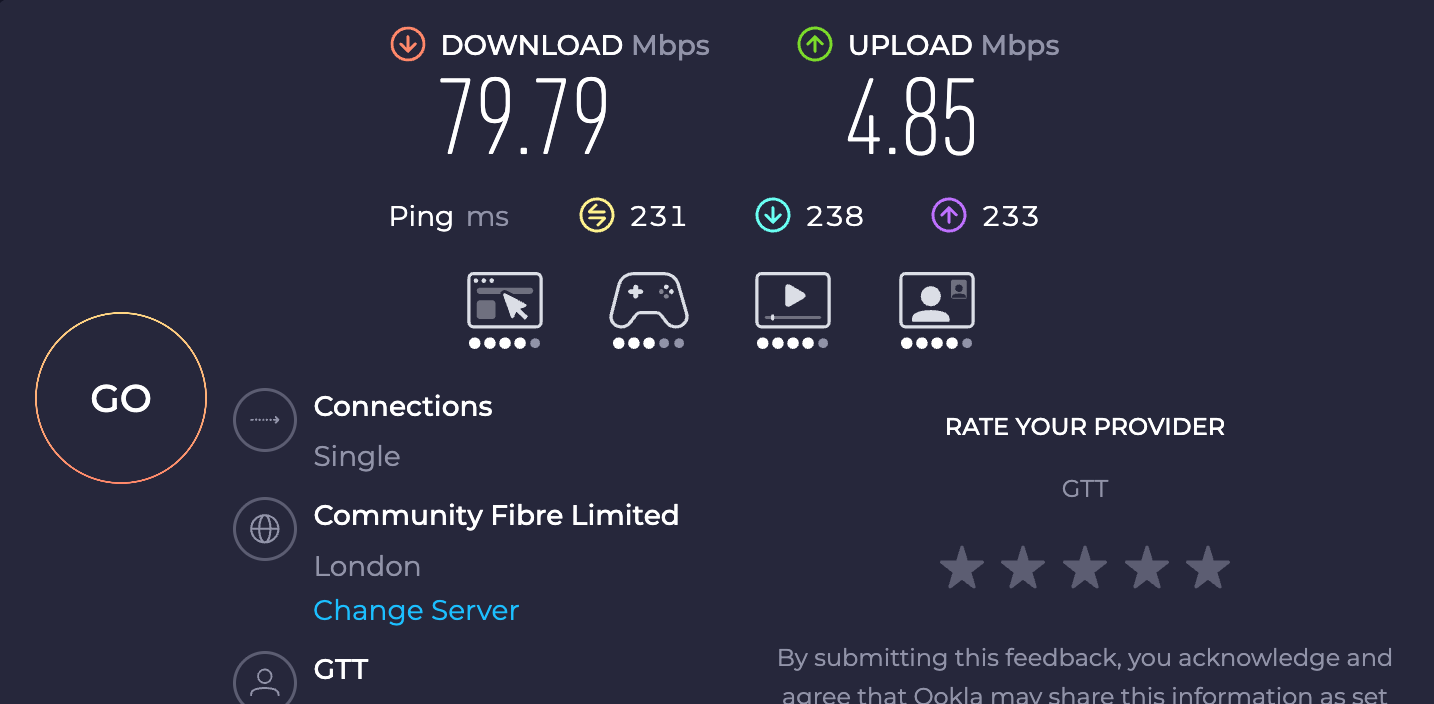Start a new test with GO
The height and width of the screenshot is (704, 1434).
coord(121,398)
